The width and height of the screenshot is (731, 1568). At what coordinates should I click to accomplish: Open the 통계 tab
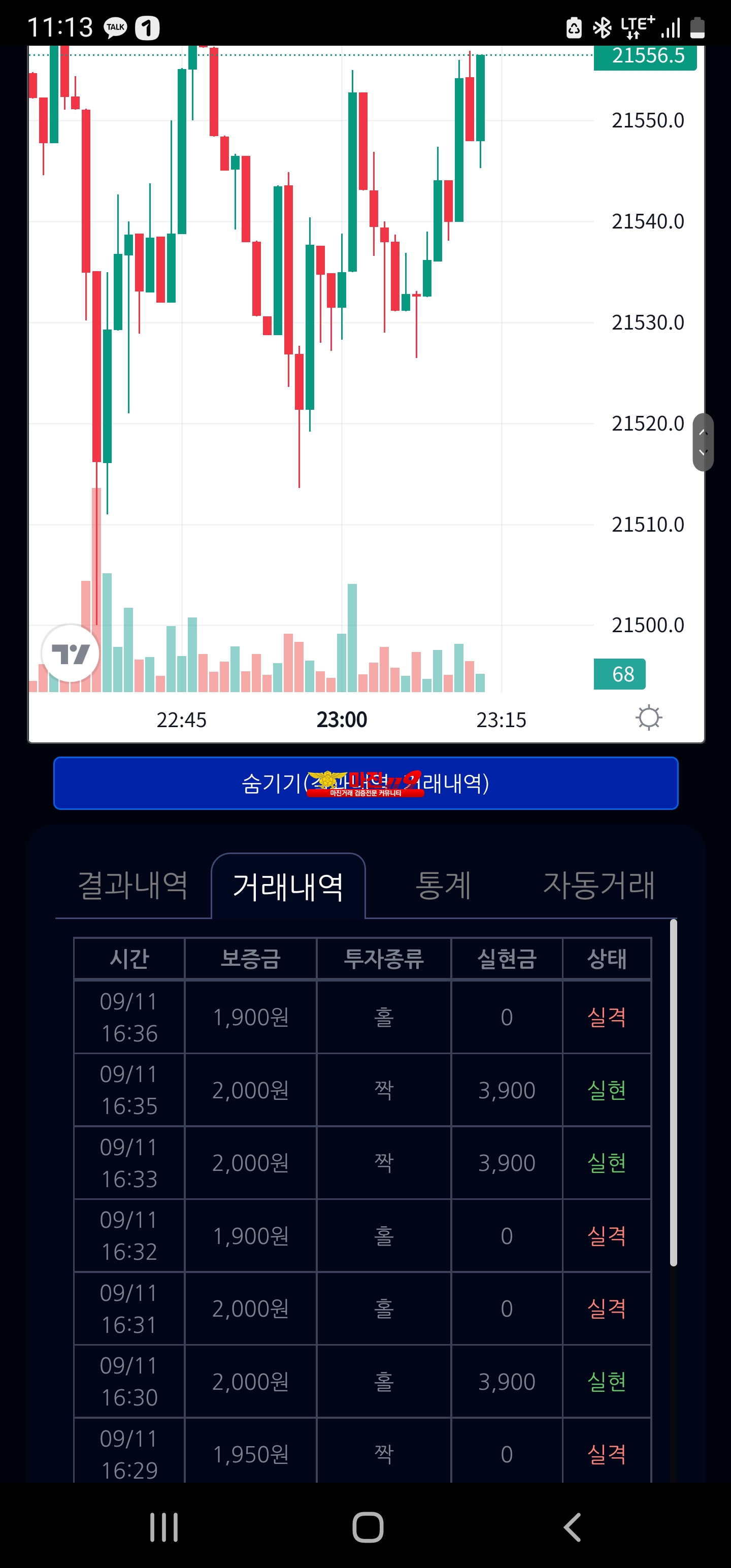click(x=443, y=885)
